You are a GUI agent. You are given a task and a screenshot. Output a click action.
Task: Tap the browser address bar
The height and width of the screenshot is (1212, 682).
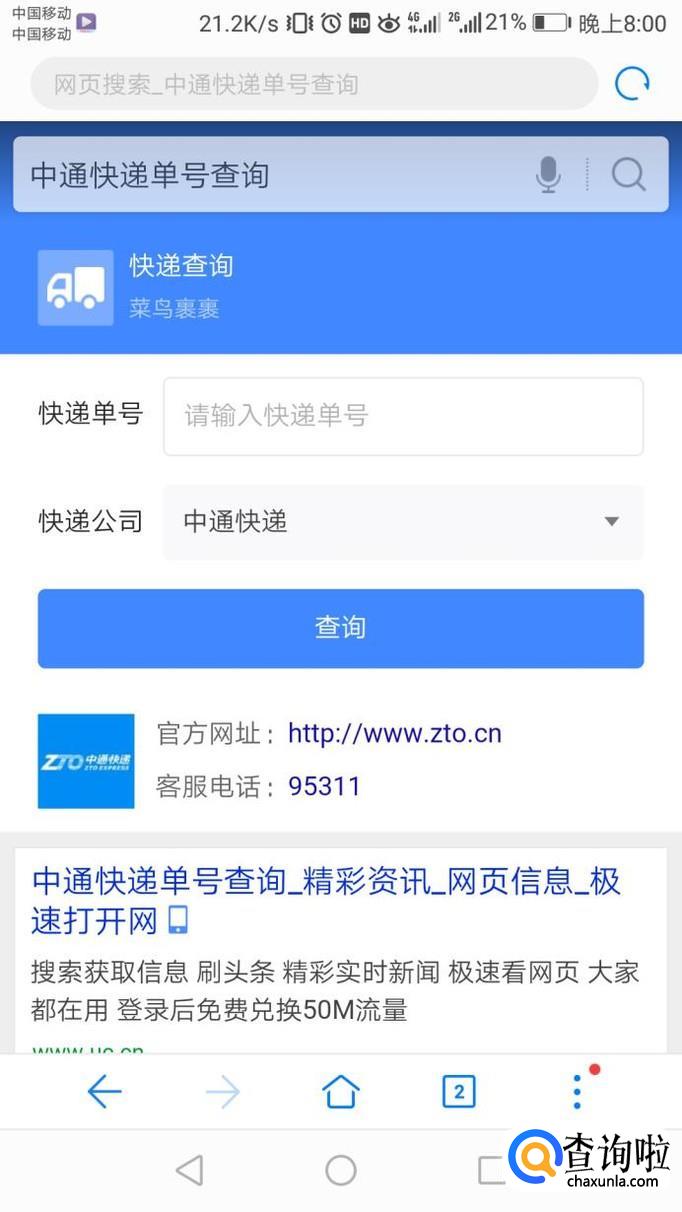[x=313, y=84]
